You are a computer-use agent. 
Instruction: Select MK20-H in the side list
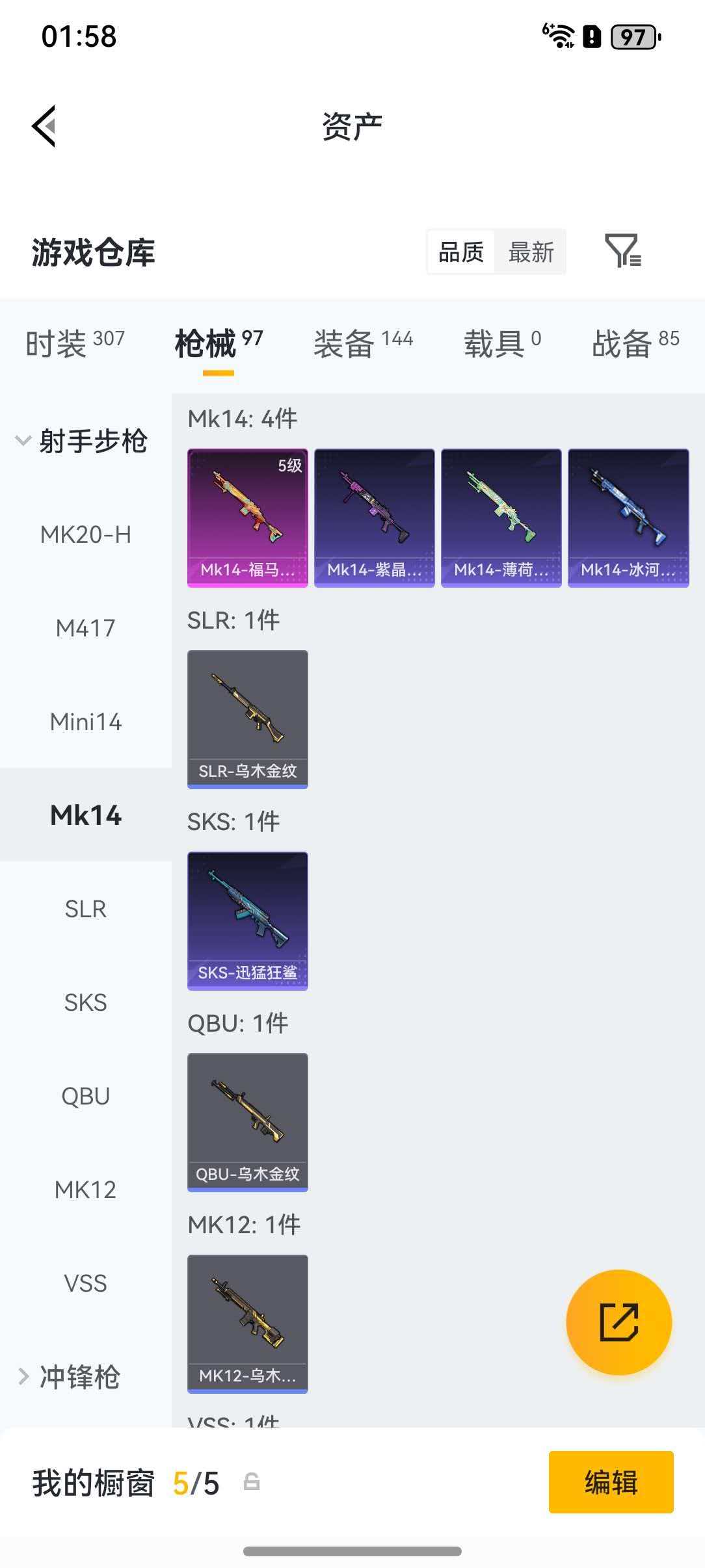(x=85, y=534)
